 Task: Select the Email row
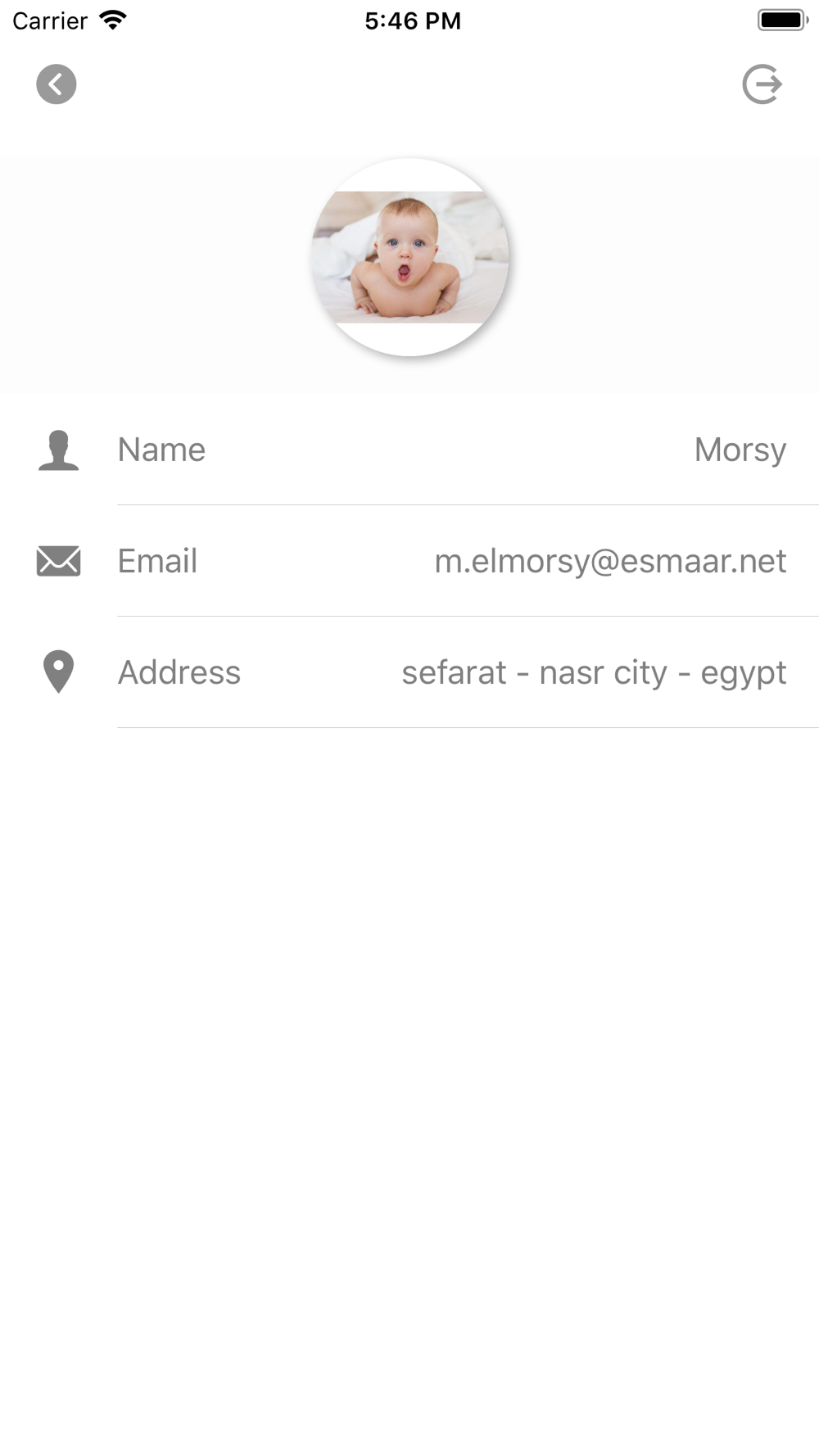409,561
